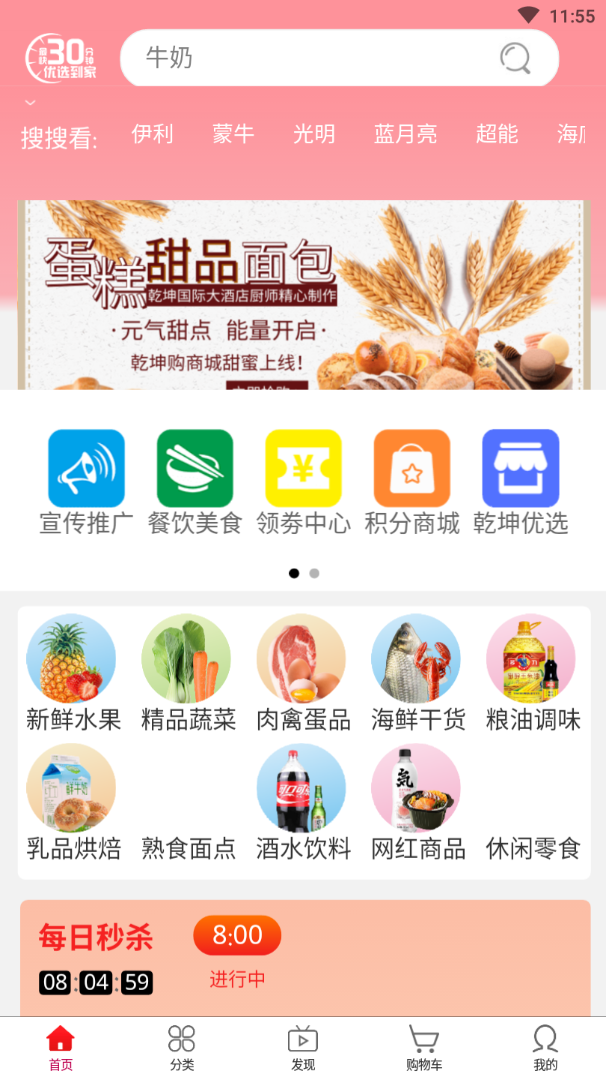Switch to the 发现 tab
This screenshot has width=606, height=1080.
point(303,1047)
